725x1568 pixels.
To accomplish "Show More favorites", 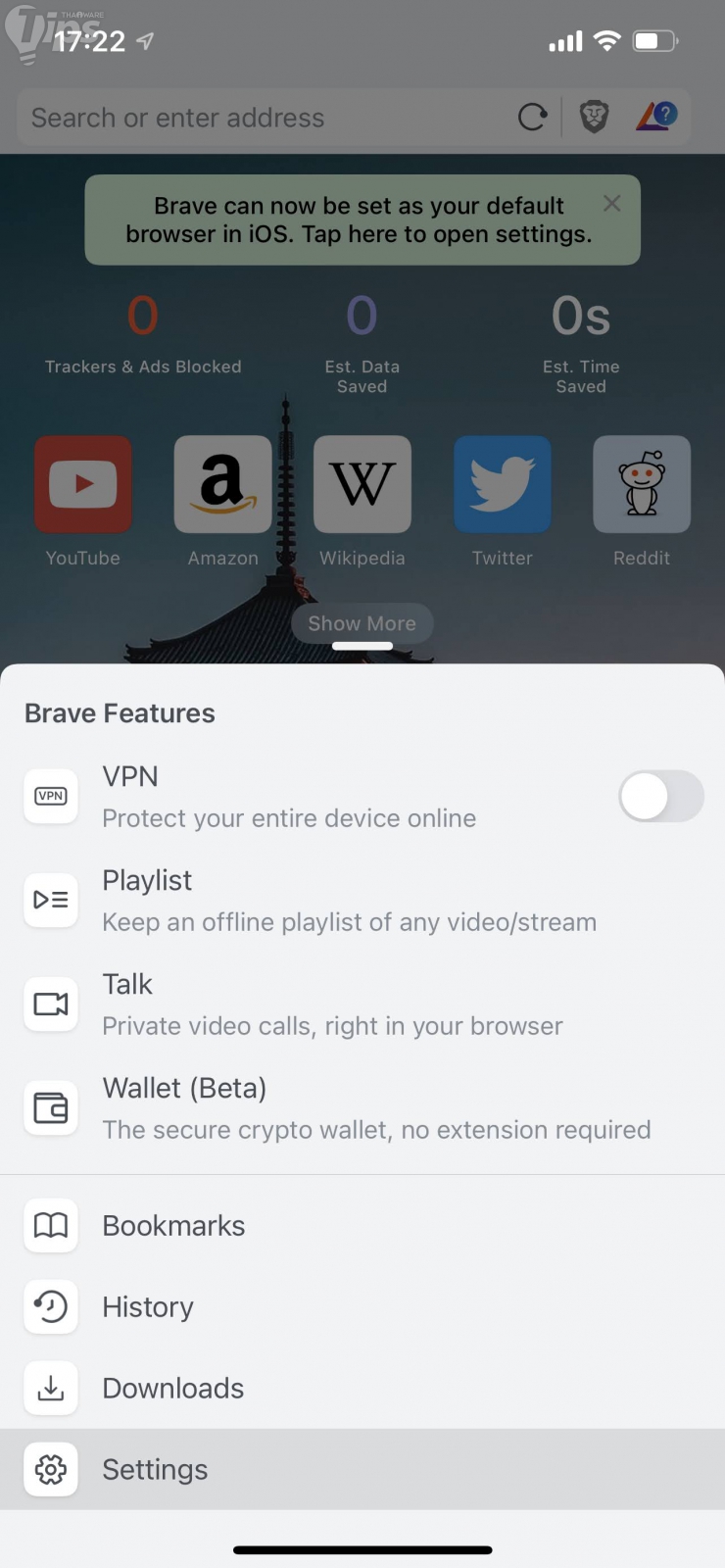I will click(362, 623).
